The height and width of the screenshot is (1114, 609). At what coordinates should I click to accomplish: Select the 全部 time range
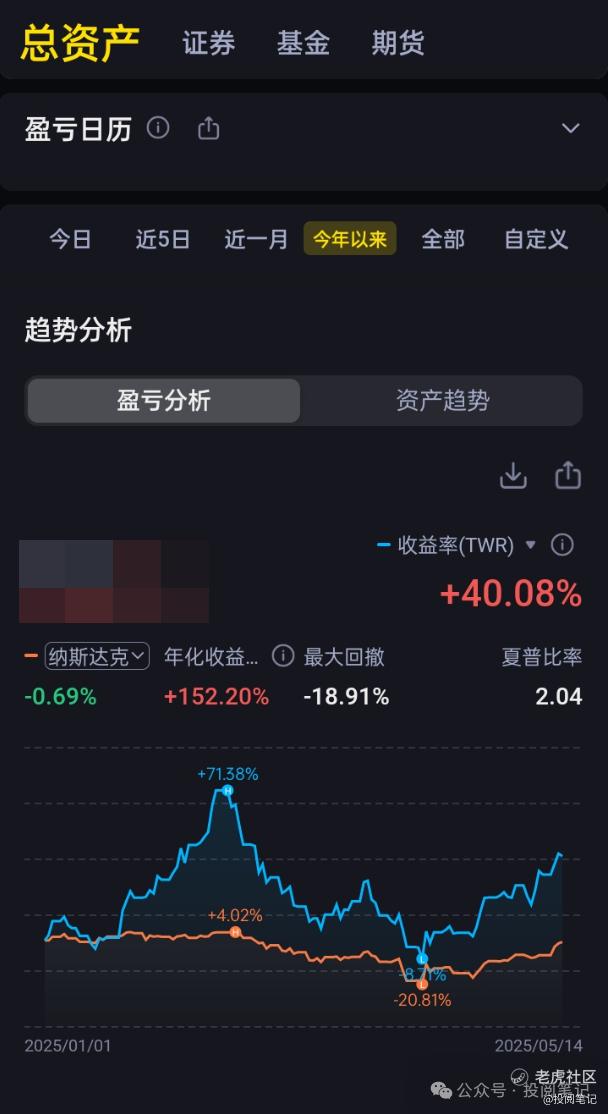(x=443, y=239)
